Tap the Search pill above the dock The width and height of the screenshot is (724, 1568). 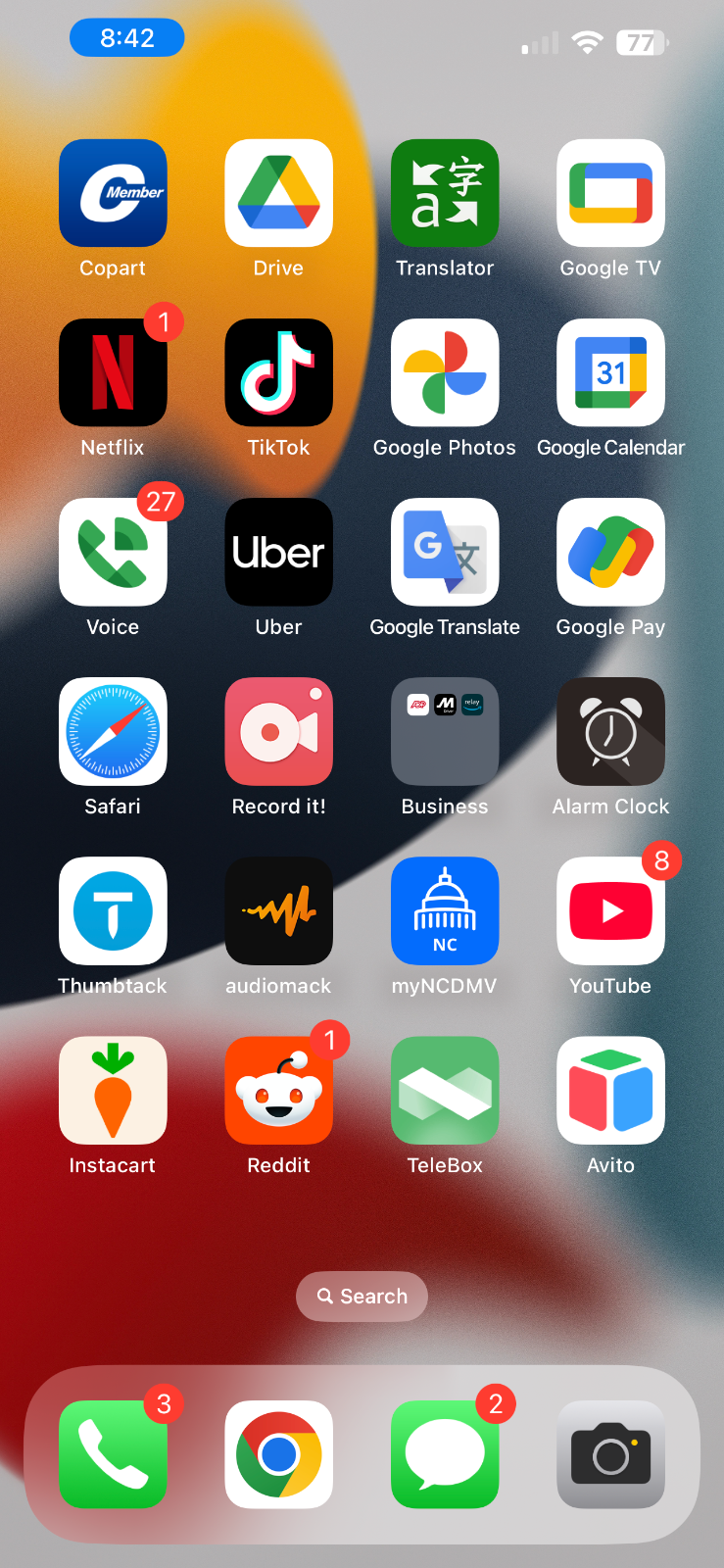pyautogui.click(x=362, y=1297)
